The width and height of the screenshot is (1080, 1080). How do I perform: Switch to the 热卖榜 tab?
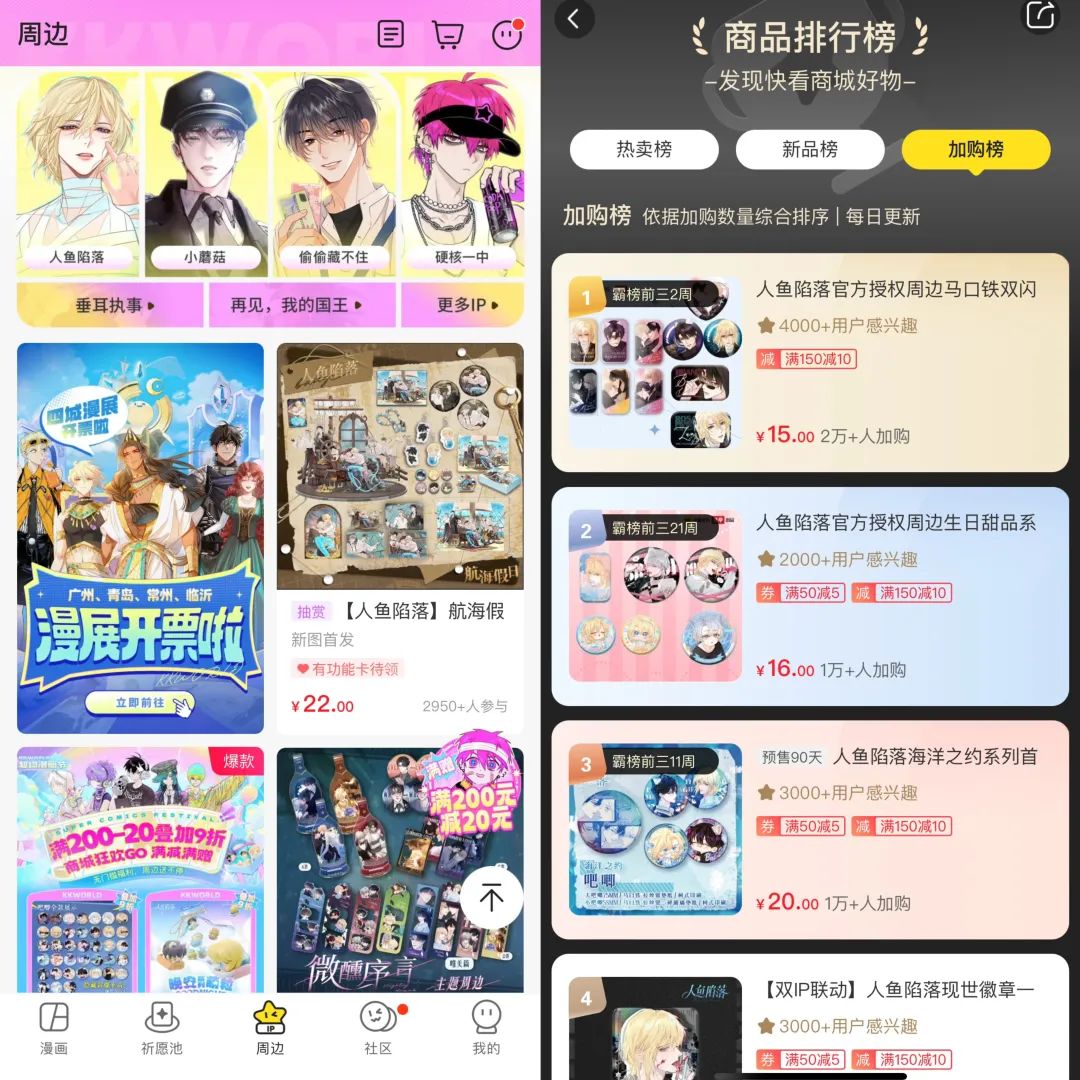(644, 150)
